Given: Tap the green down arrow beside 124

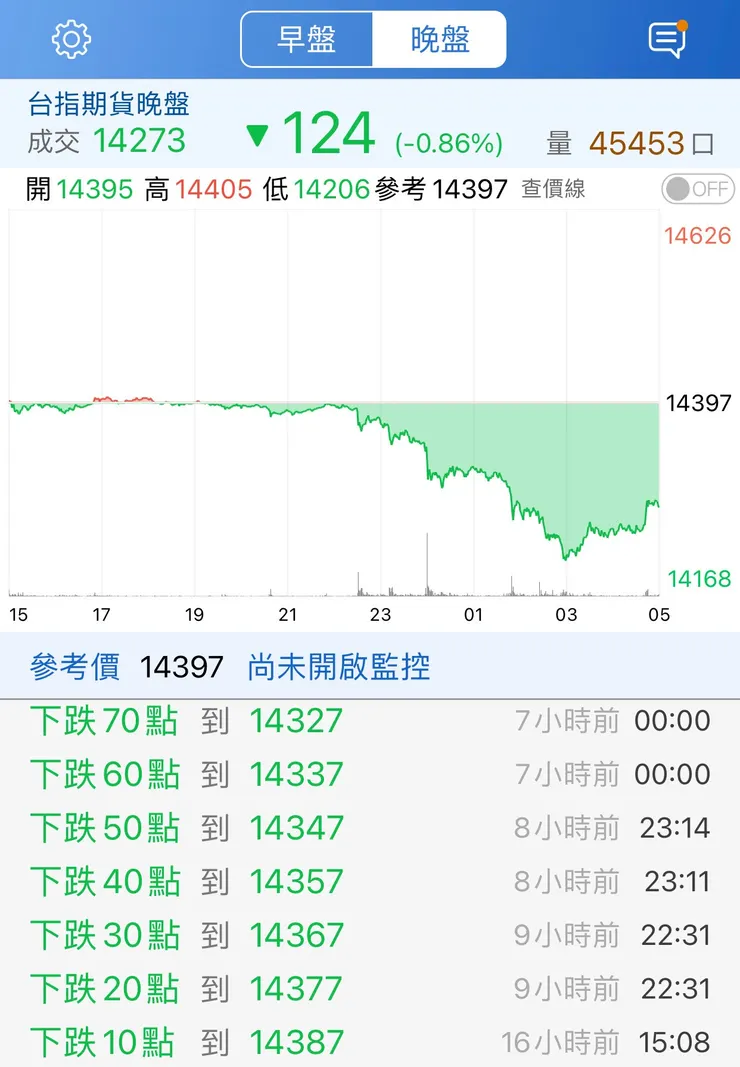Looking at the screenshot, I should click(260, 133).
